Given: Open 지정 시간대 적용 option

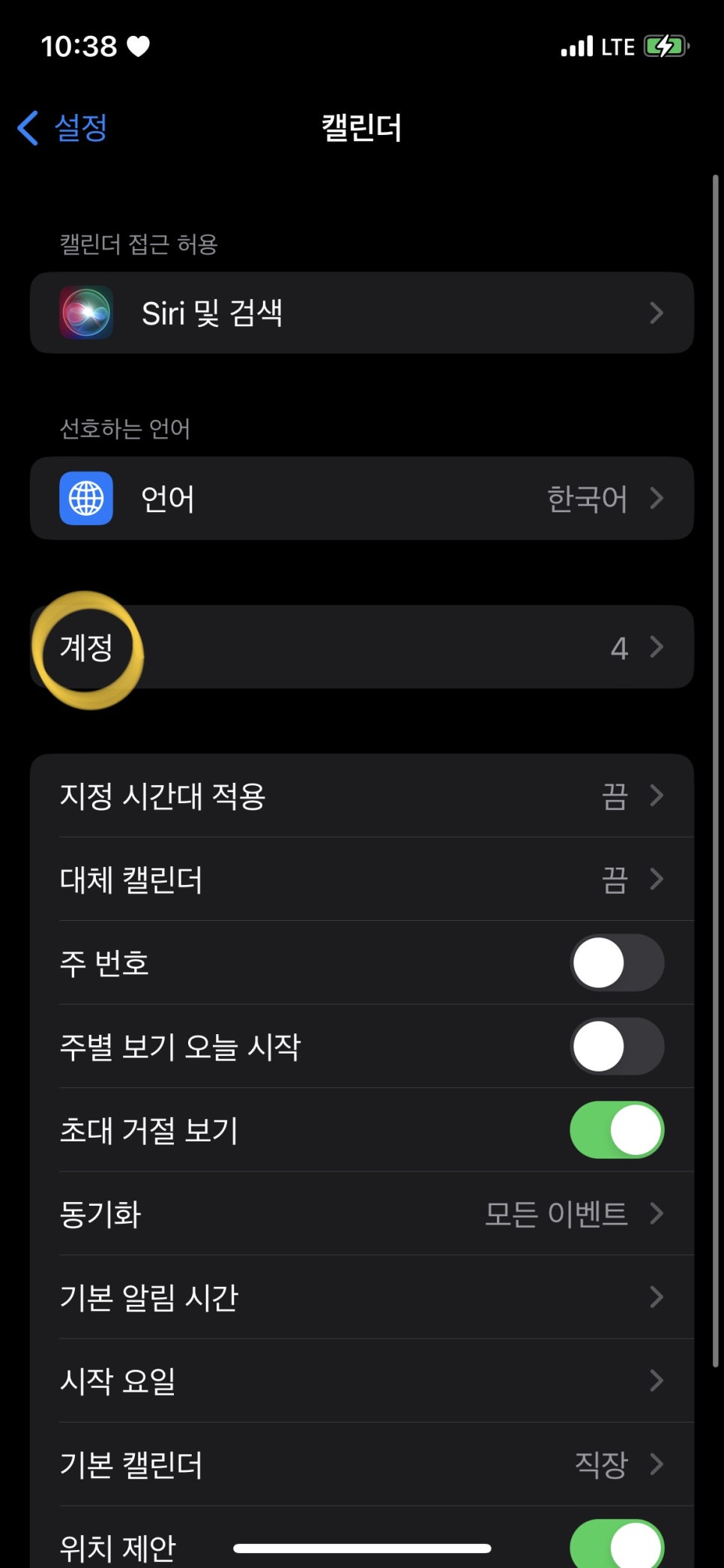Looking at the screenshot, I should pyautogui.click(x=361, y=796).
